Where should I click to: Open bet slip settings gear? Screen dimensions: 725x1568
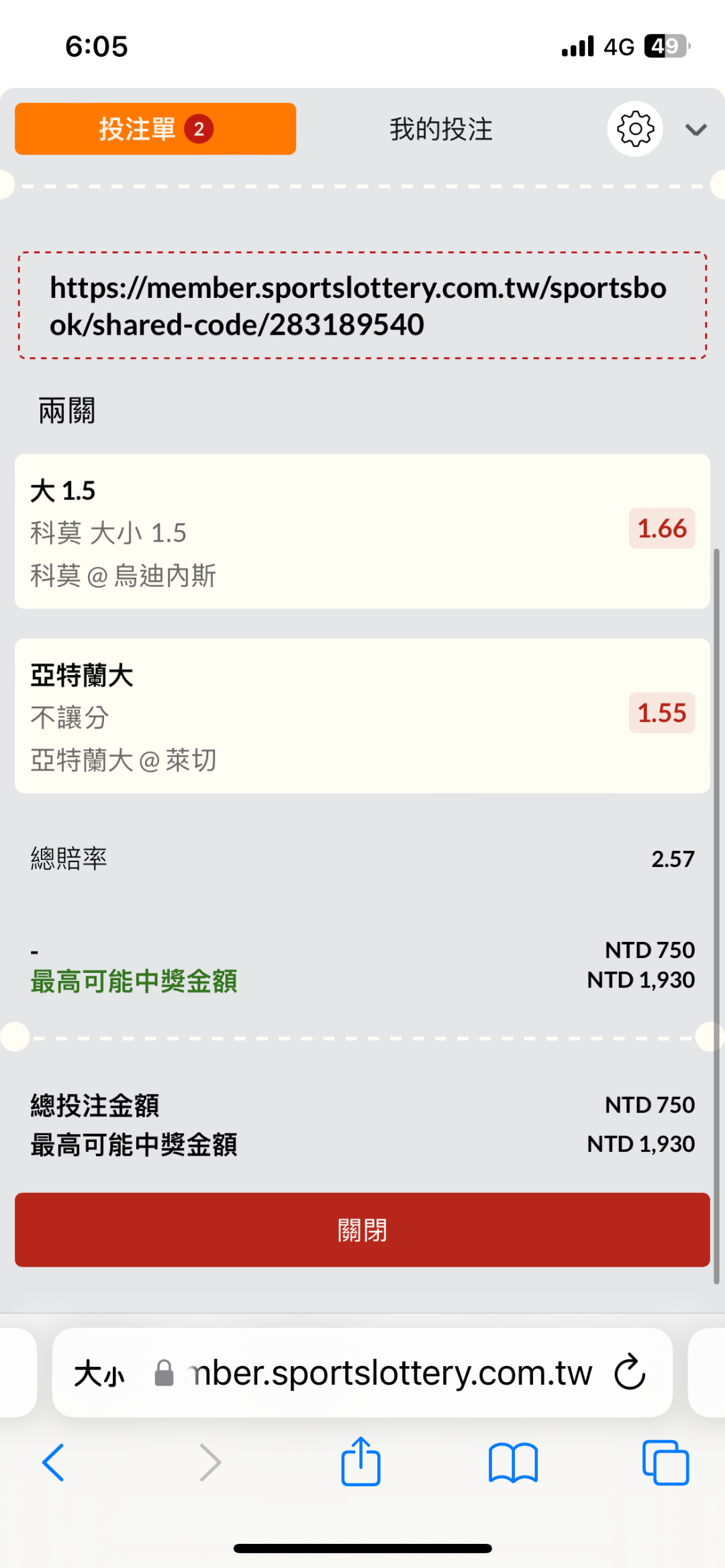(x=635, y=129)
